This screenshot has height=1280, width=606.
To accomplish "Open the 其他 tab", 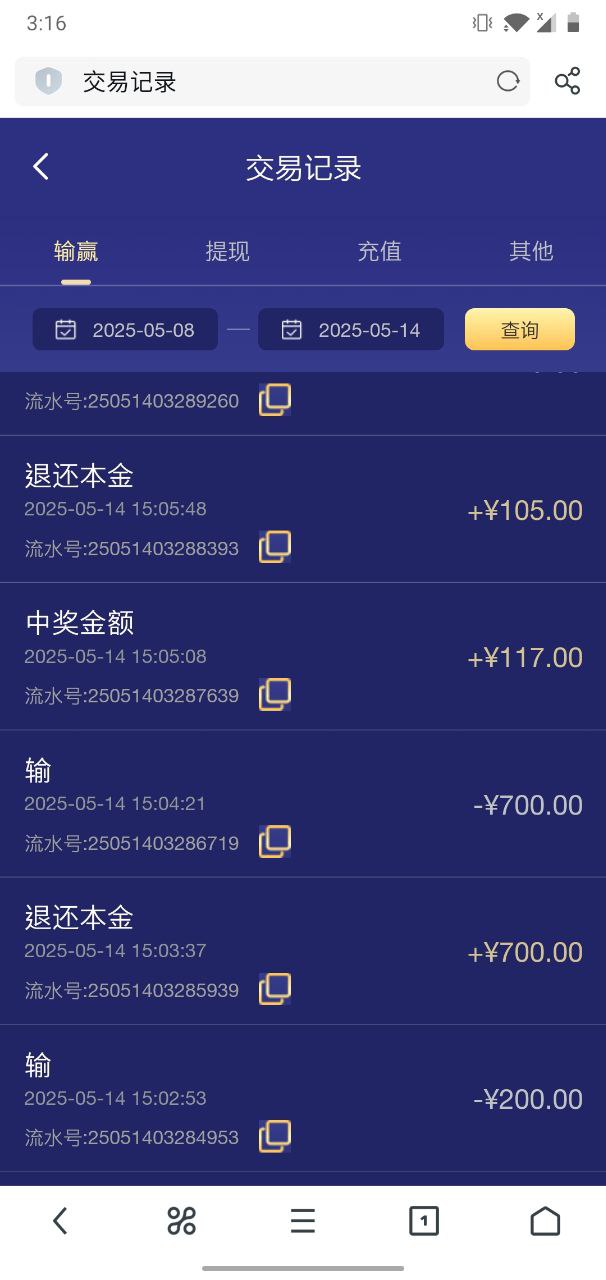I will 531,251.
